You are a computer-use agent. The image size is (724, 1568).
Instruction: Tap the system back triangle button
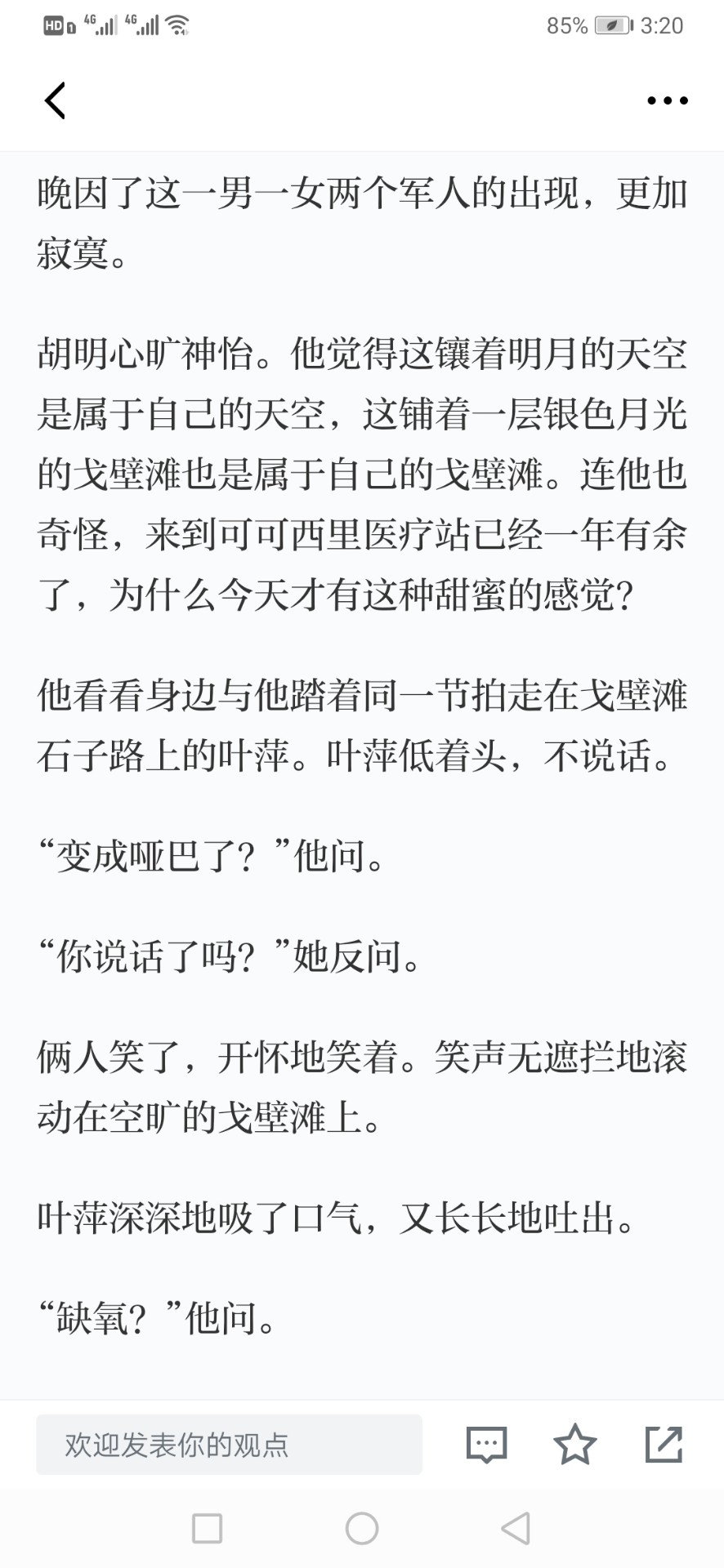pyautogui.click(x=516, y=1528)
